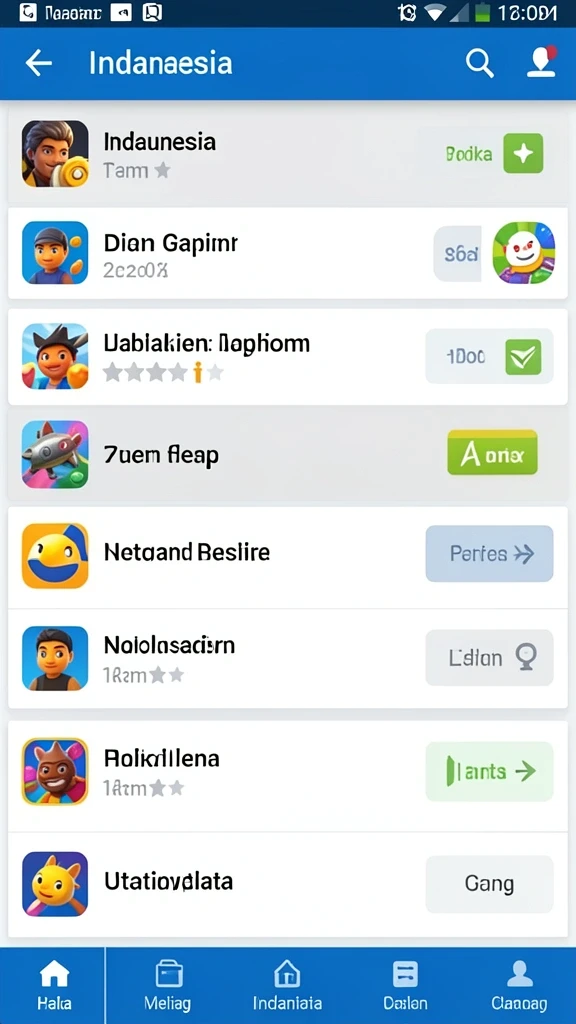Tap the Ldian button for Nololnsadirn

click(489, 658)
